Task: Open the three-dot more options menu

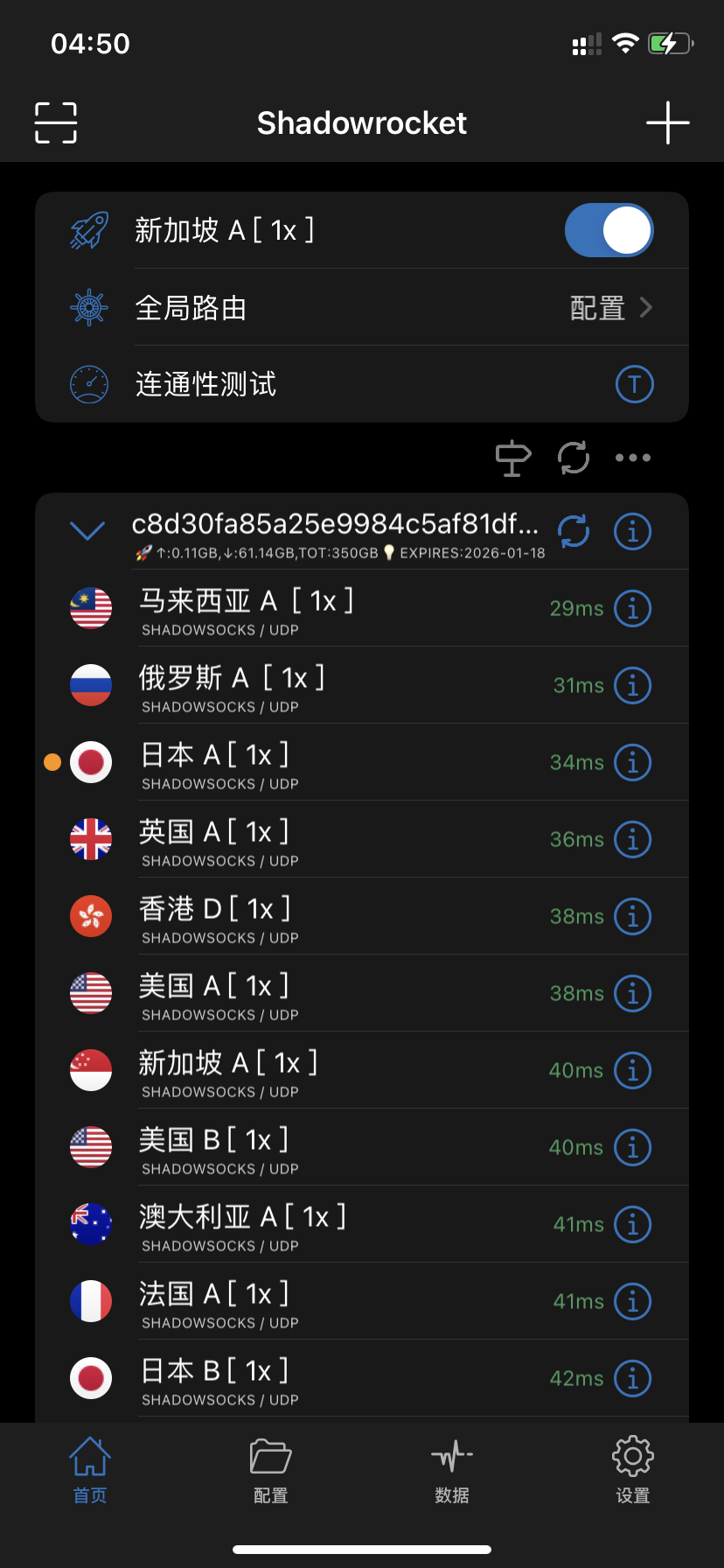Action: 633,458
